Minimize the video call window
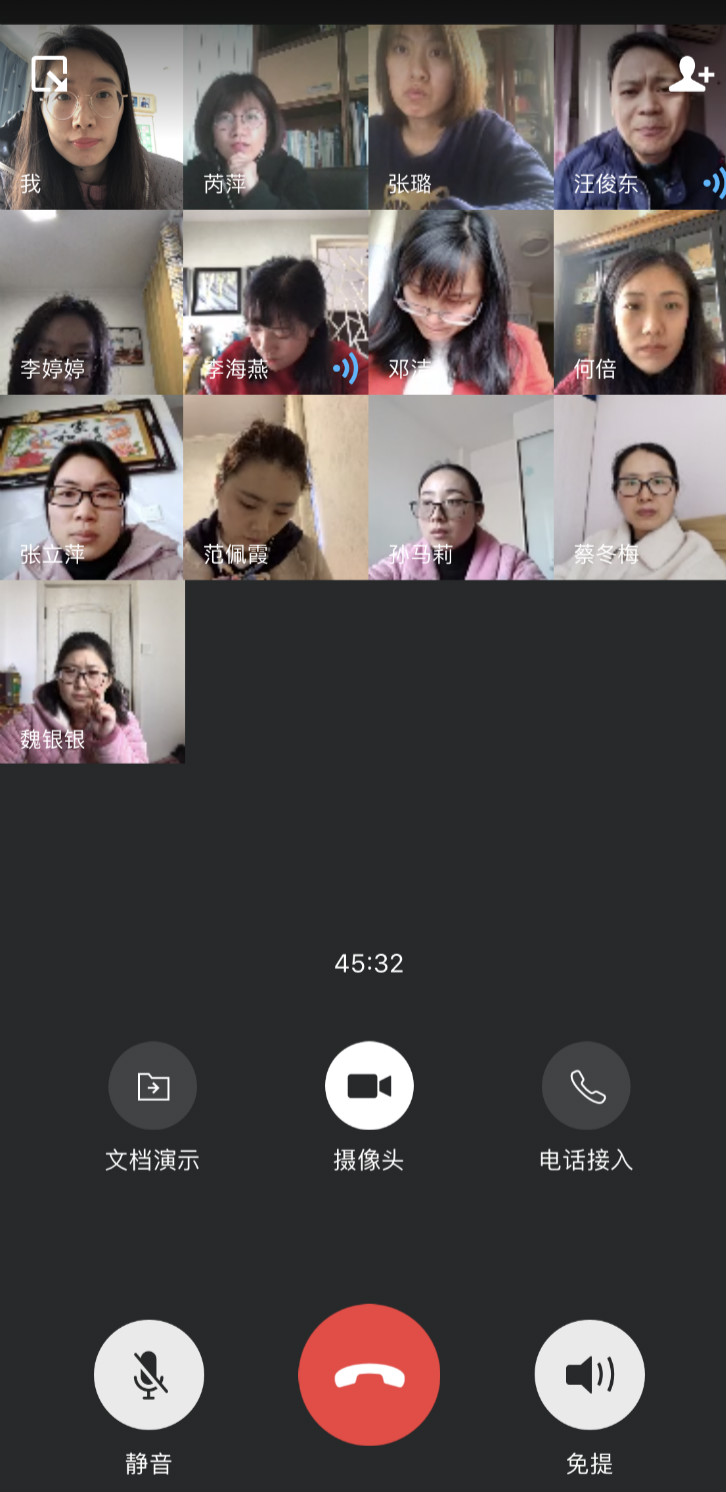726x1492 pixels. point(49,74)
